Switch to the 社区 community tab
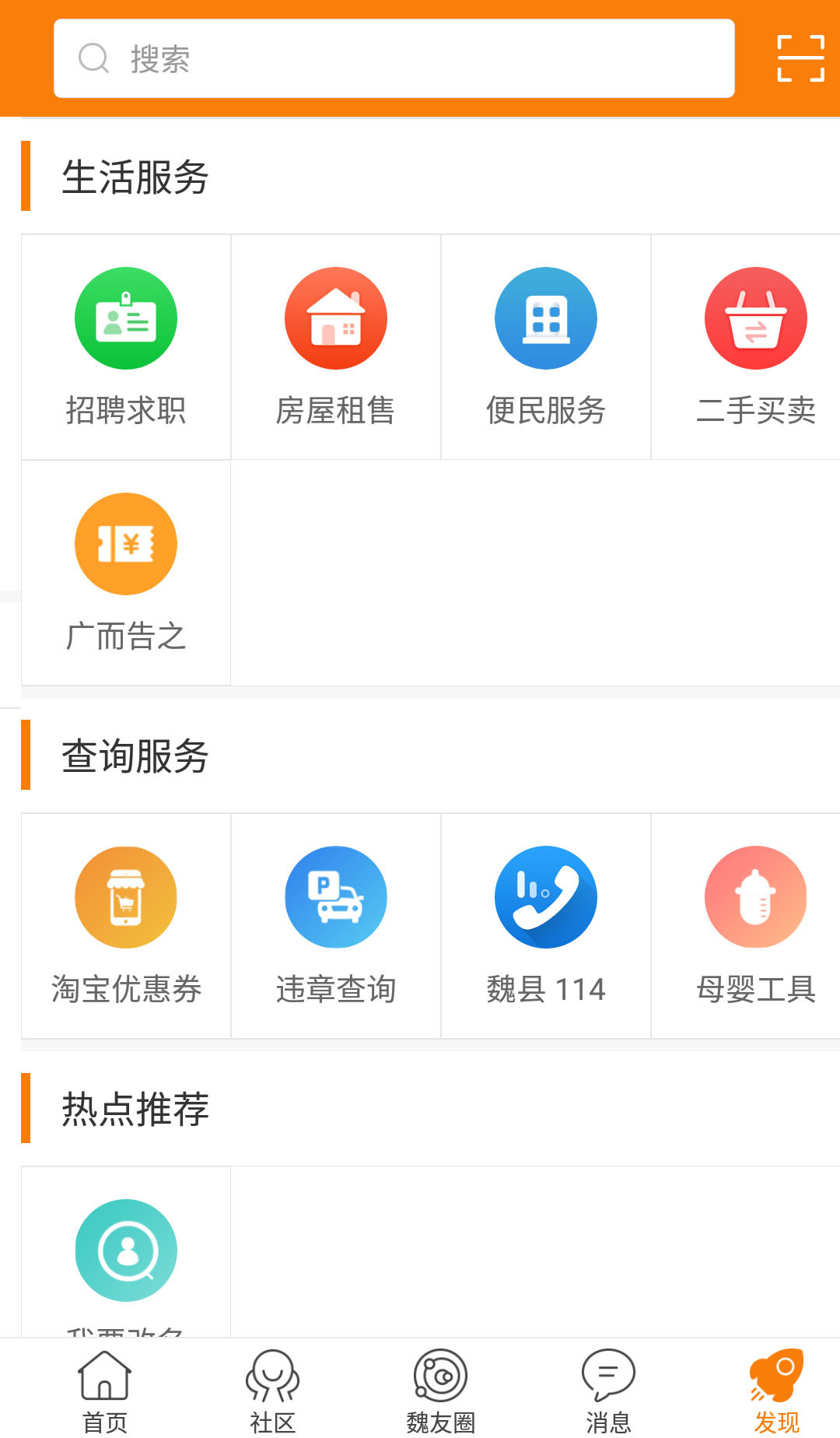 click(x=272, y=1390)
